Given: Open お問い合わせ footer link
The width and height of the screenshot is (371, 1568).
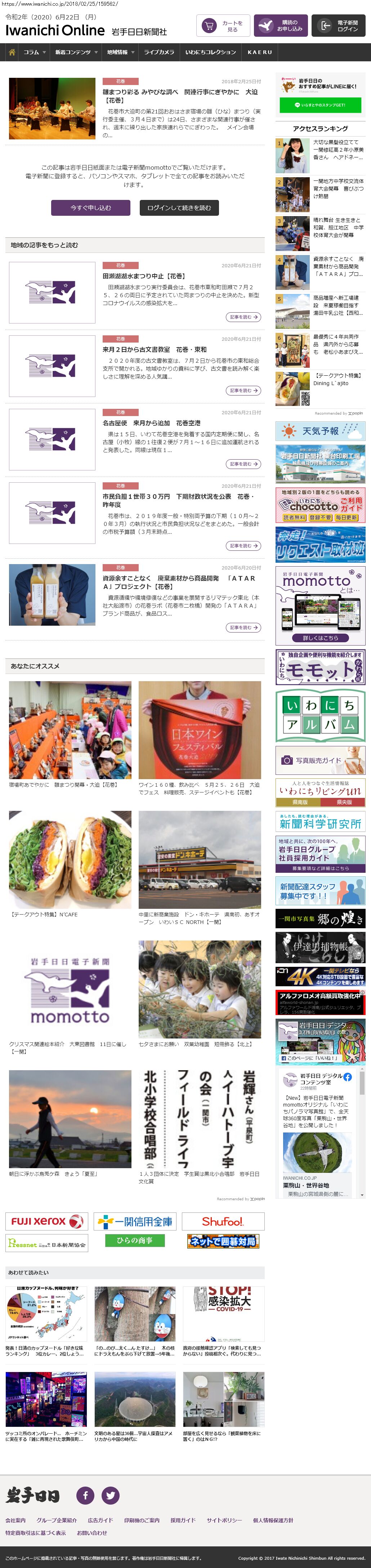Looking at the screenshot, I should tap(92, 1533).
